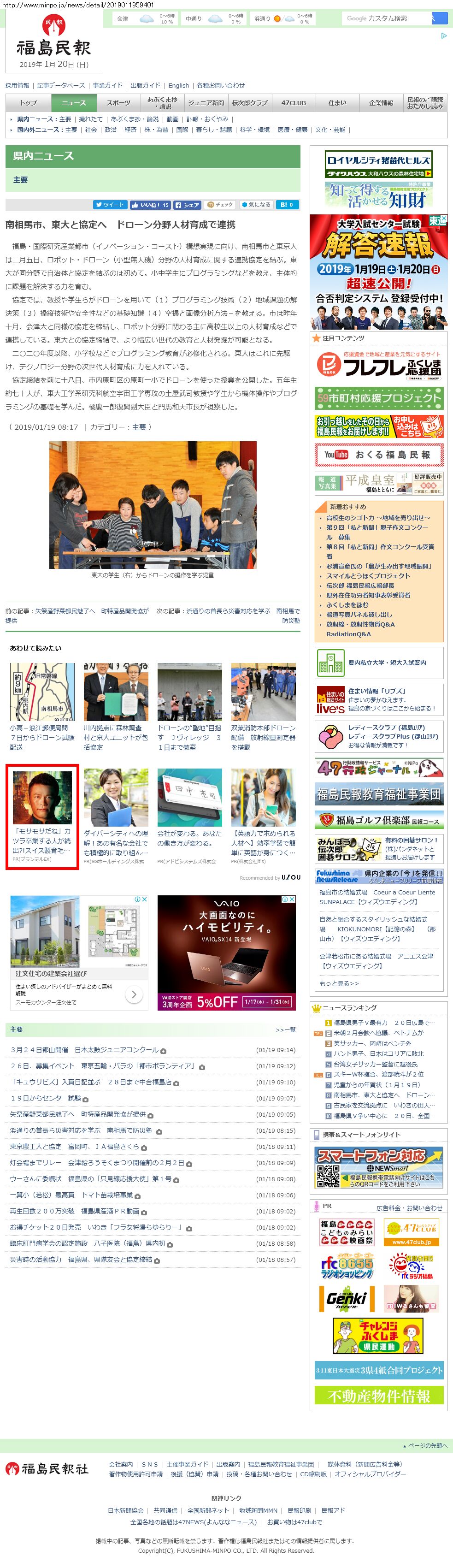Open the >>一覧 list link

click(285, 1030)
